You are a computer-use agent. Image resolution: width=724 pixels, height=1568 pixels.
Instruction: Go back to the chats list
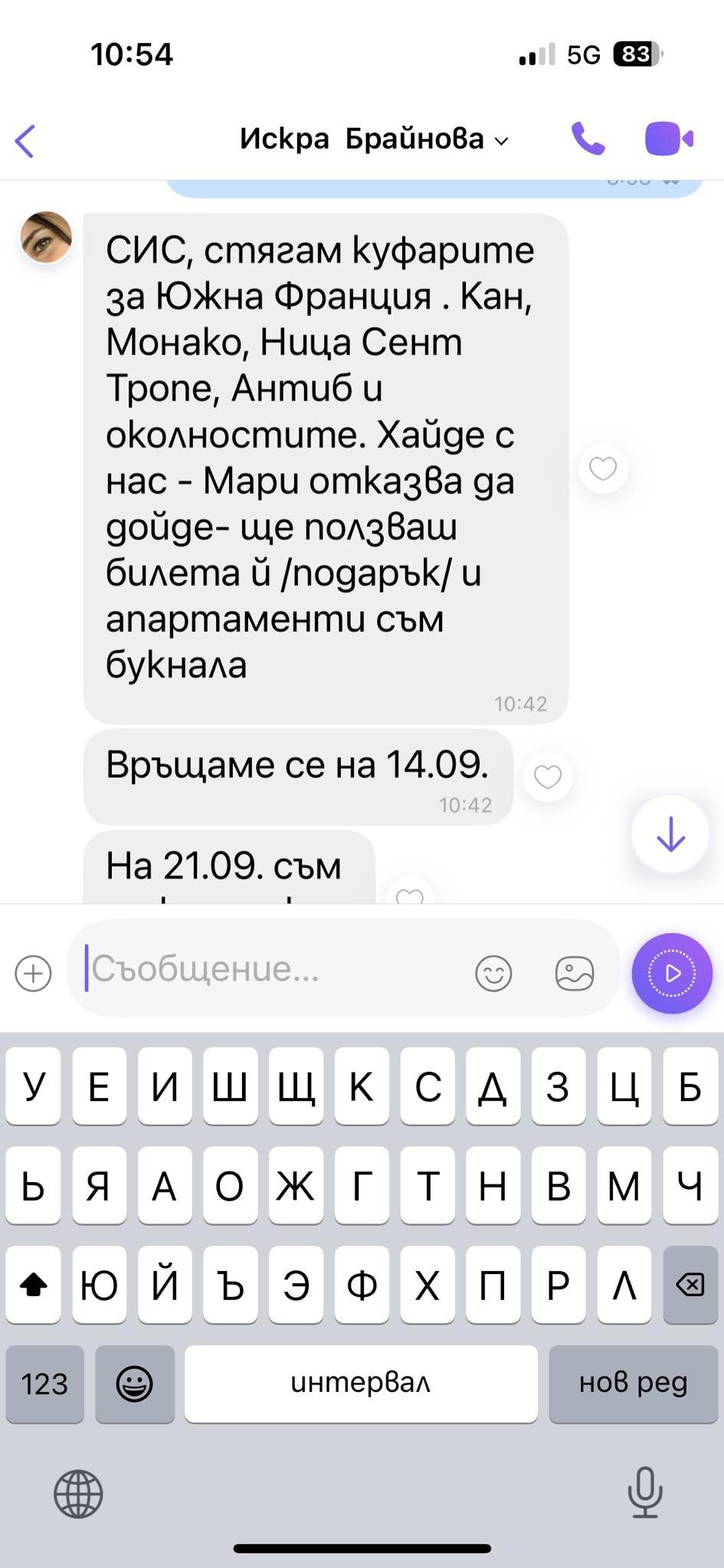pyautogui.click(x=25, y=141)
